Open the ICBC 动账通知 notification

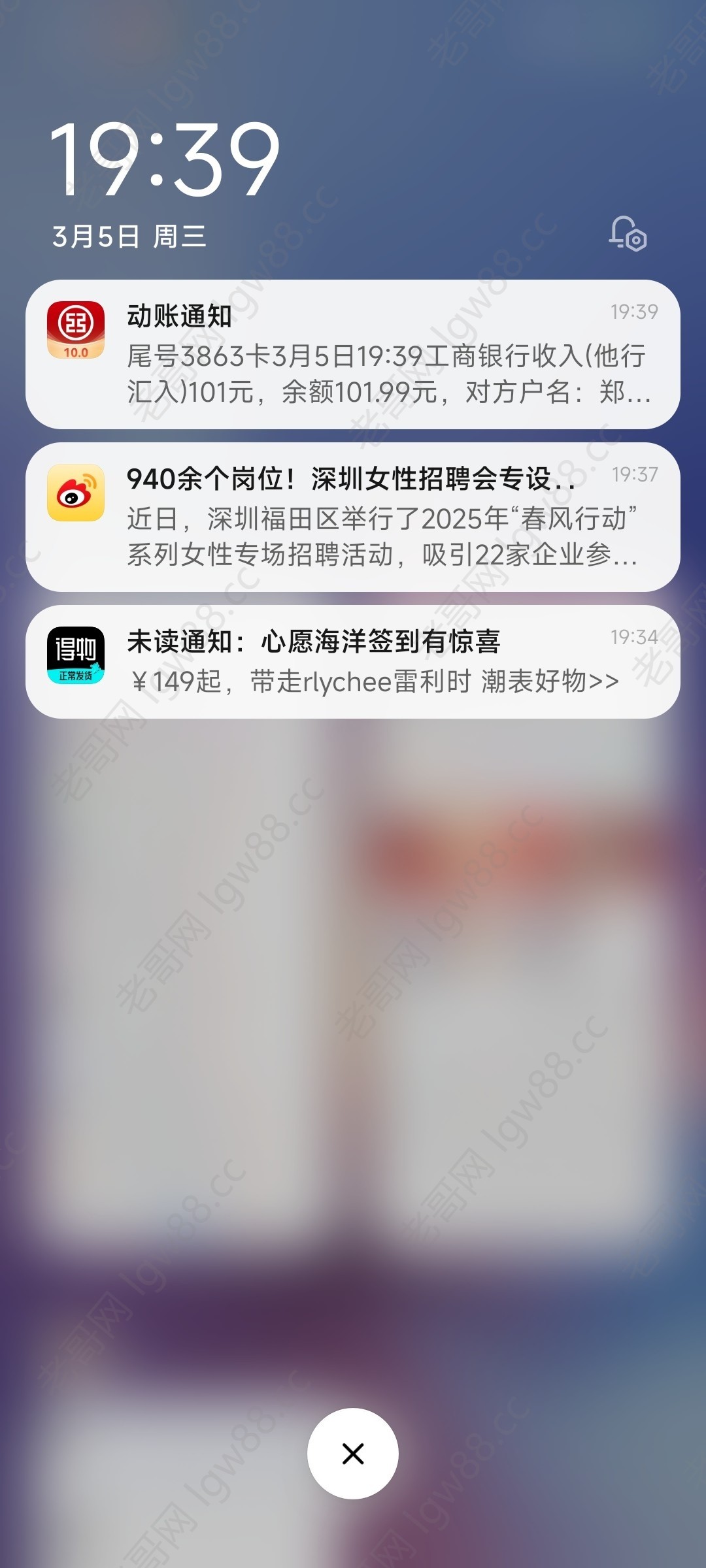tap(353, 354)
